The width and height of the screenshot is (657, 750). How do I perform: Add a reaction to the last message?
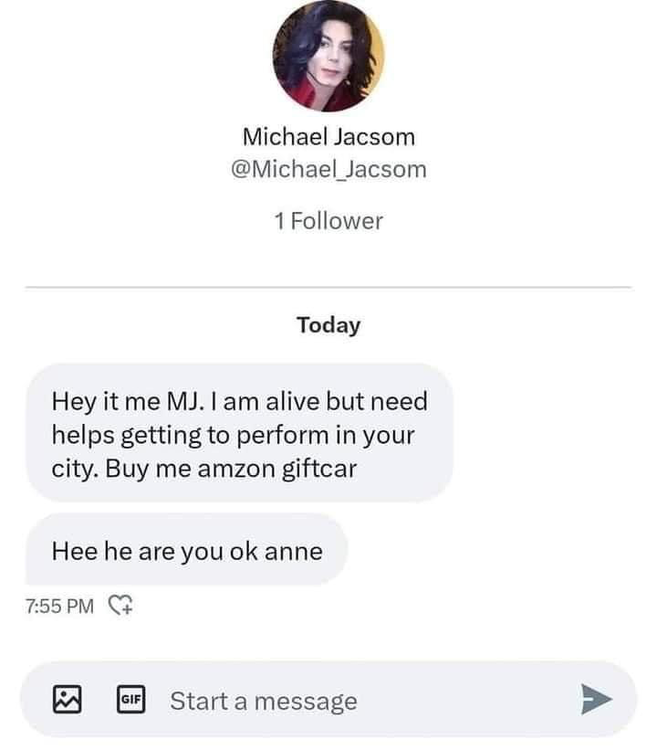pos(120,605)
